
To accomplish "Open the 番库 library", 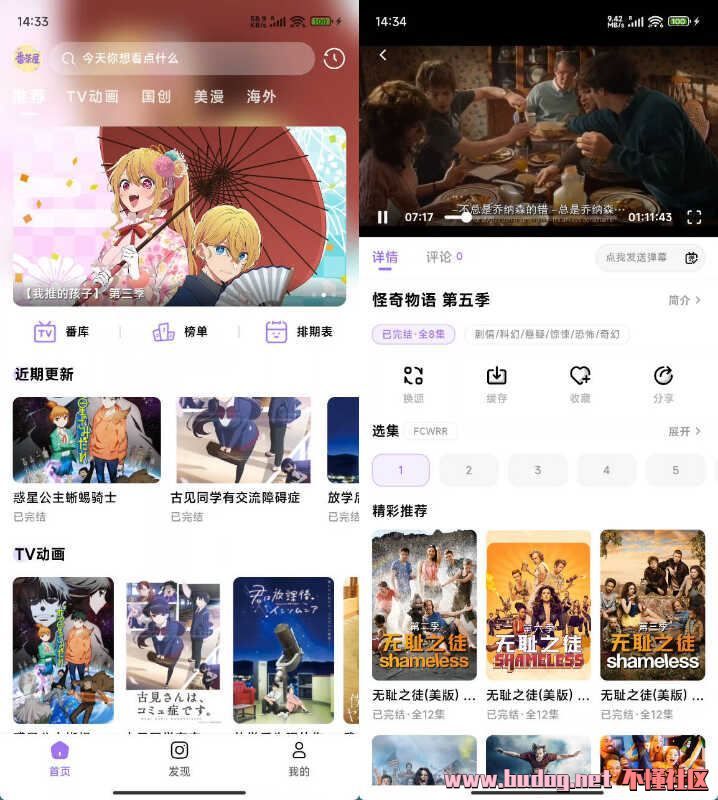I will coord(62,332).
